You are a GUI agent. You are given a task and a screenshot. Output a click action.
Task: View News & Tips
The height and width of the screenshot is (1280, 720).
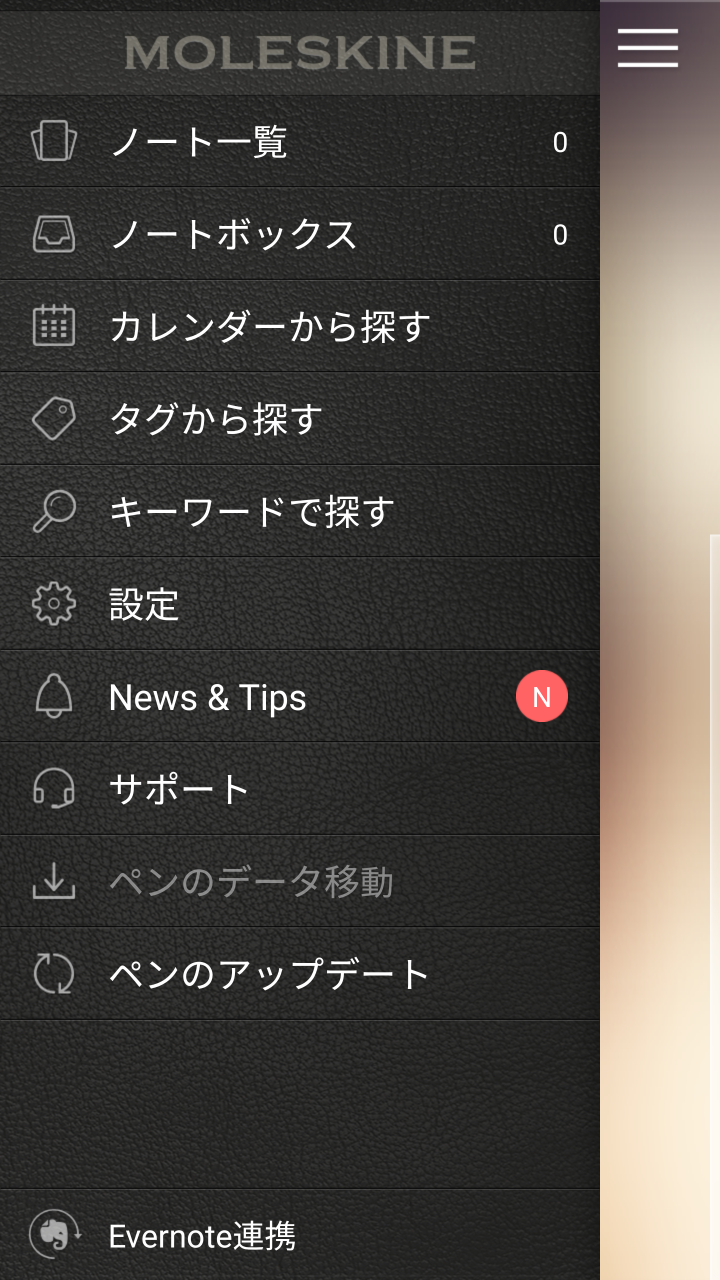point(300,696)
